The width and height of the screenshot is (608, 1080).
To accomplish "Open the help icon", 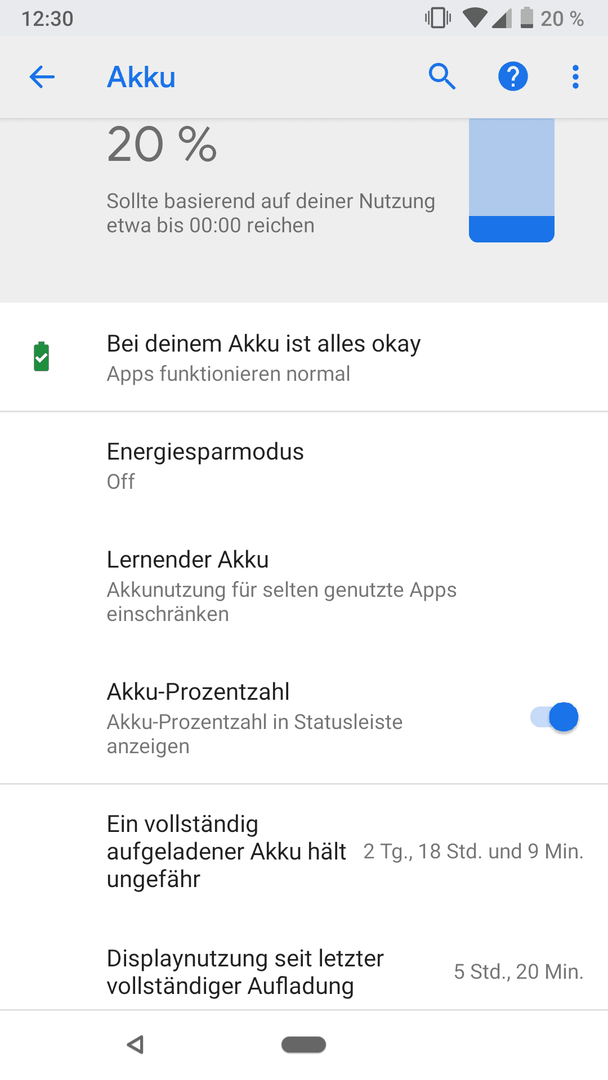I will [512, 76].
